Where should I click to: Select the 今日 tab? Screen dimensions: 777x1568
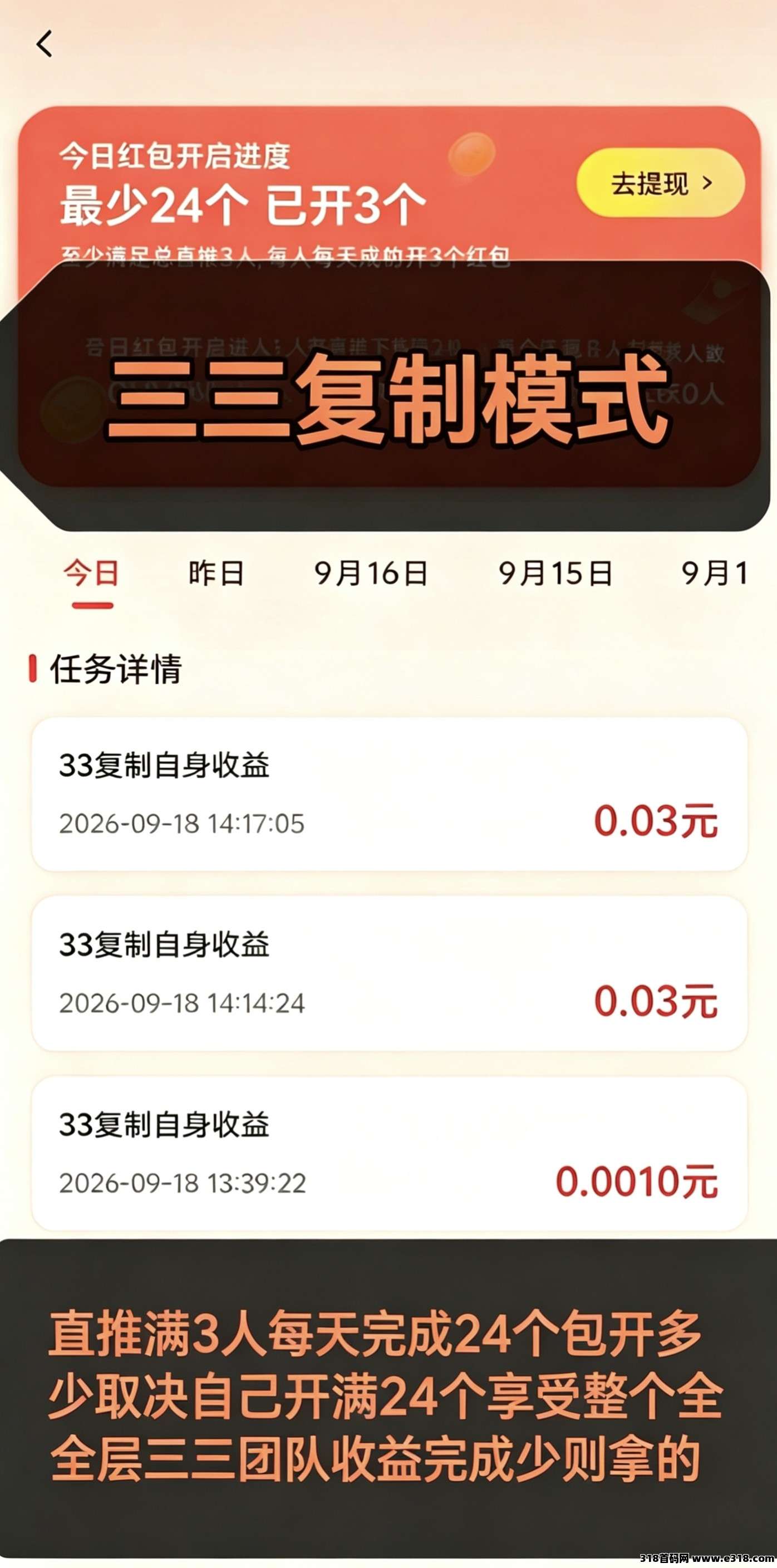92,574
